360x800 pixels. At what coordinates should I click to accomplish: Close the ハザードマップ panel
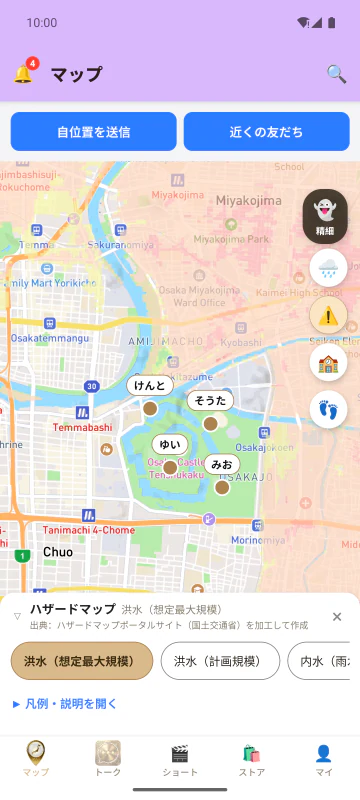(x=337, y=617)
